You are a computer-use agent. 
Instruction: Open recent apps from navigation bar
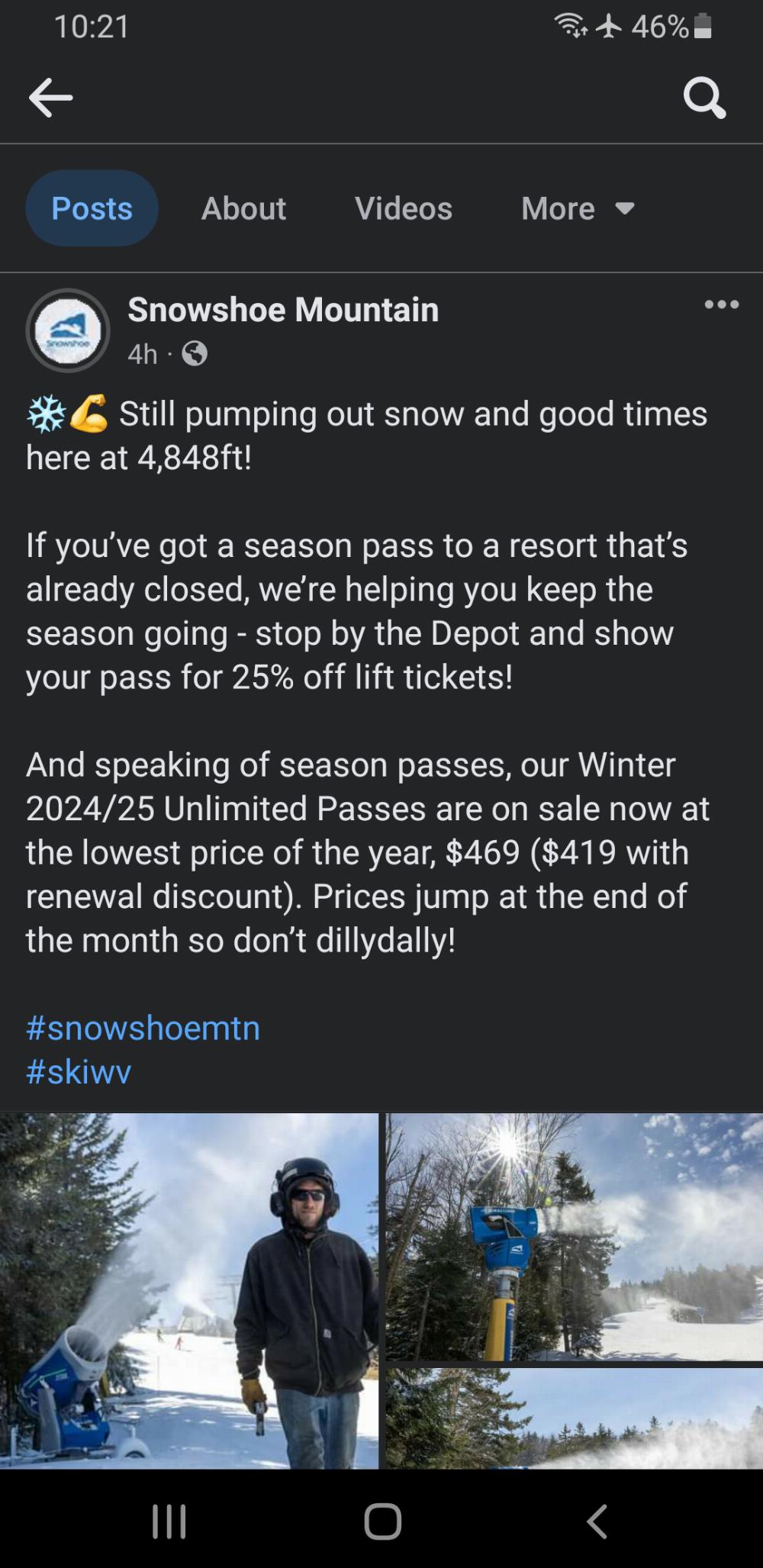pos(169,1521)
